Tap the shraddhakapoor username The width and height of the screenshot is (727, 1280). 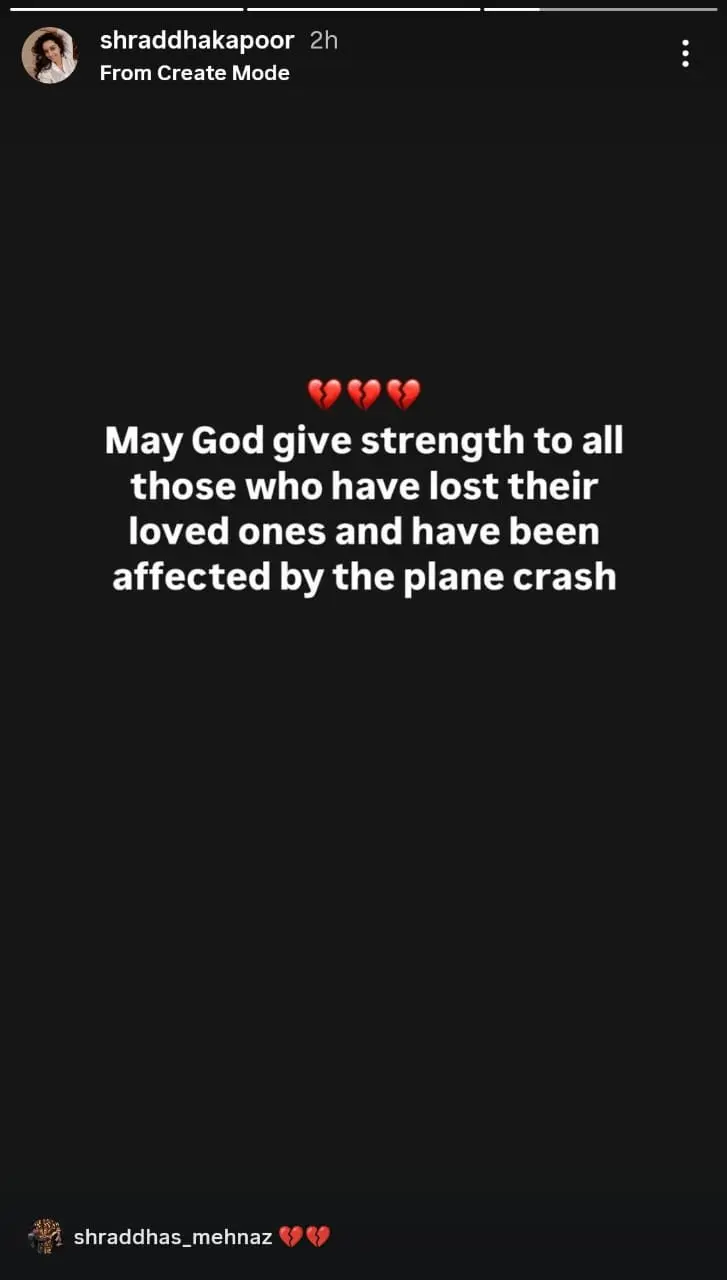click(x=197, y=41)
